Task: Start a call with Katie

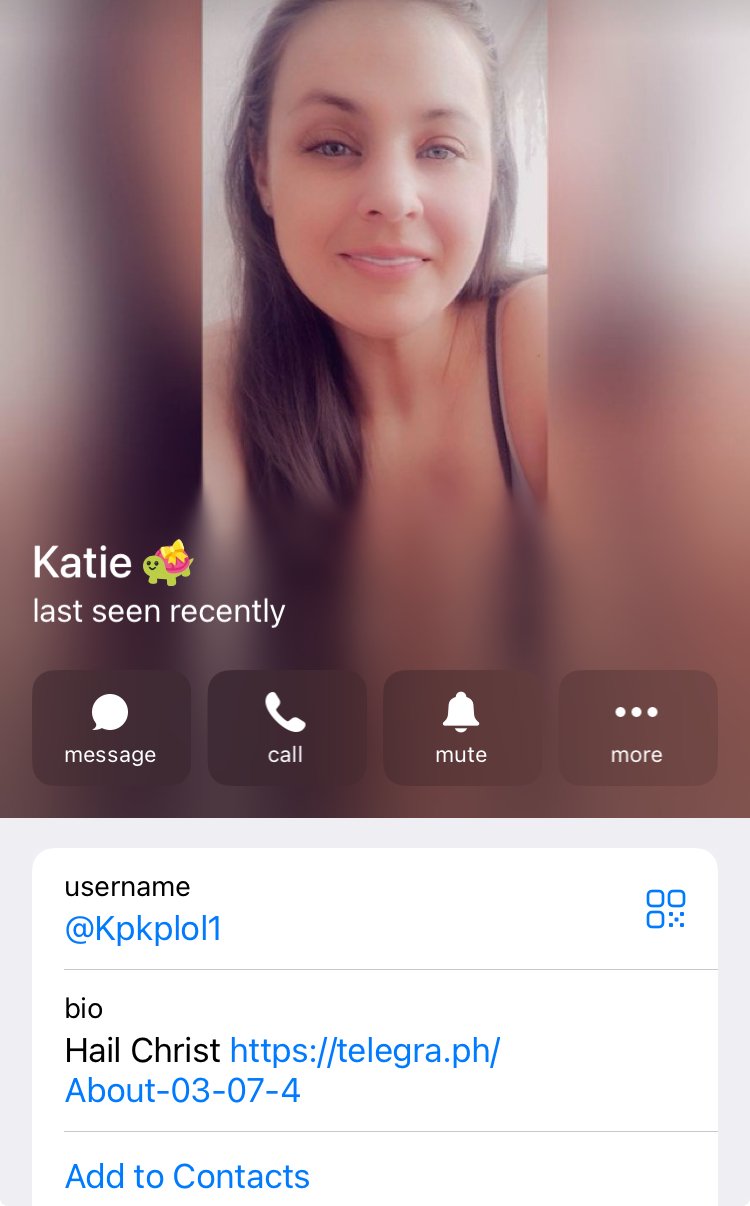Action: point(286,728)
